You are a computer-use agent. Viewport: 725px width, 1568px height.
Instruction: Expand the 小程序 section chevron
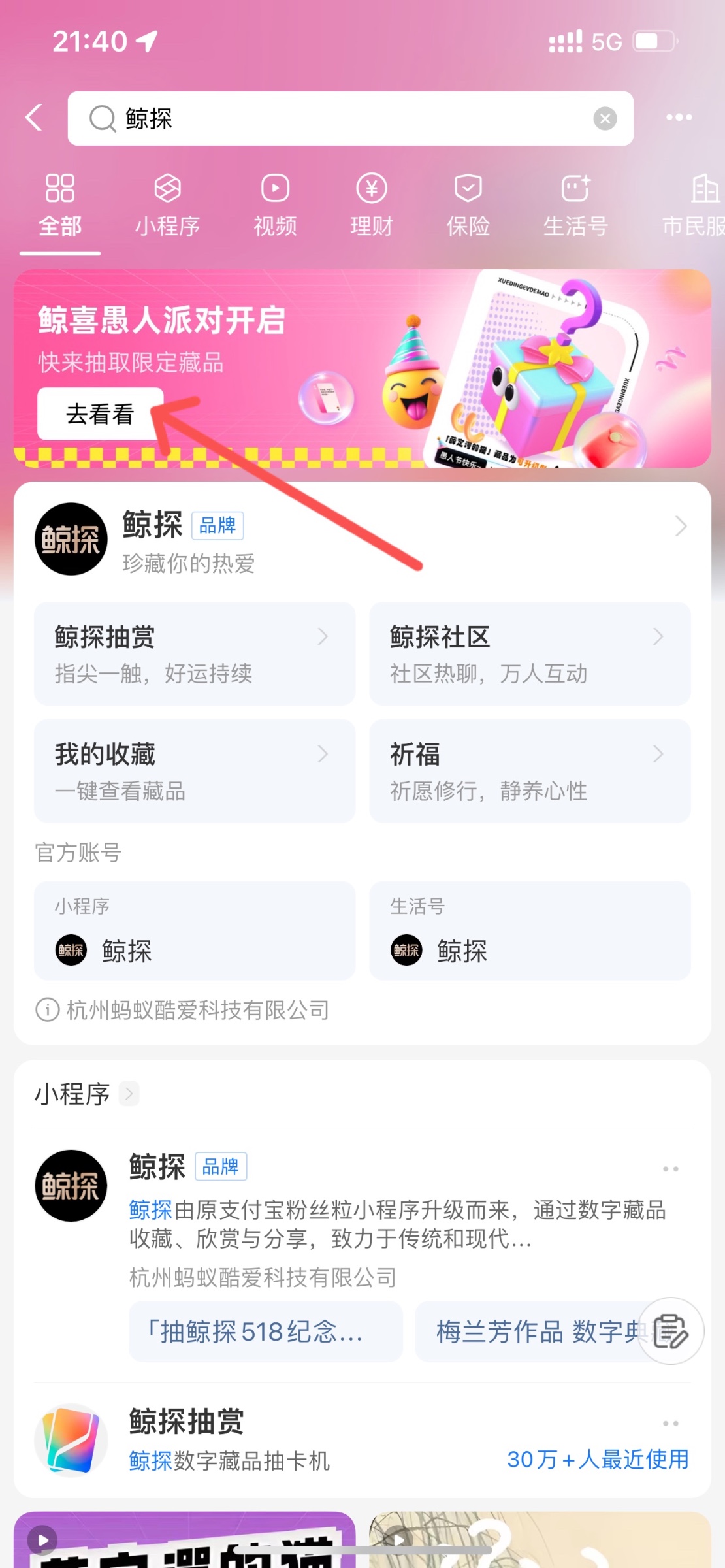coord(129,1094)
